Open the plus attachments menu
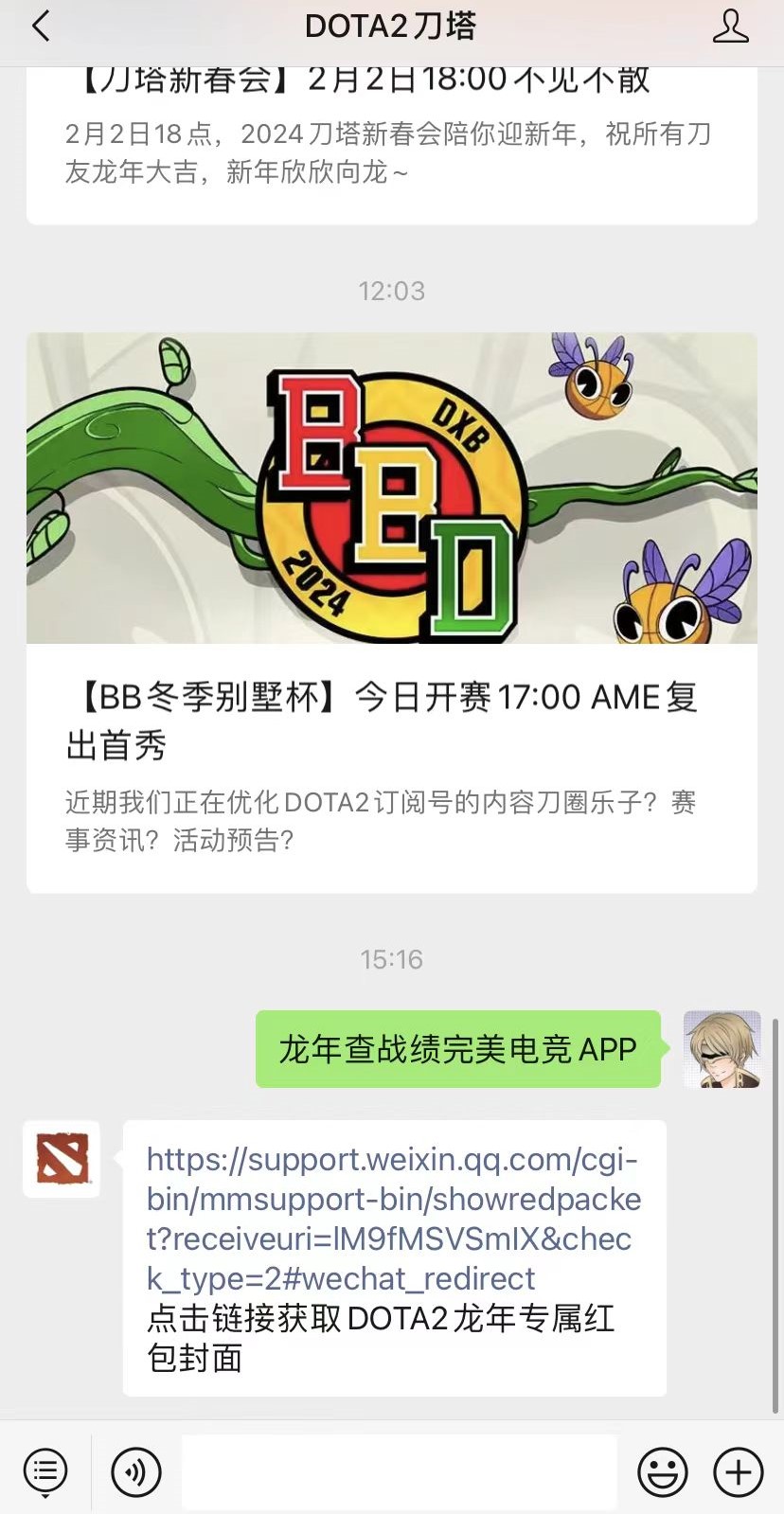The image size is (784, 1514). click(x=739, y=1472)
